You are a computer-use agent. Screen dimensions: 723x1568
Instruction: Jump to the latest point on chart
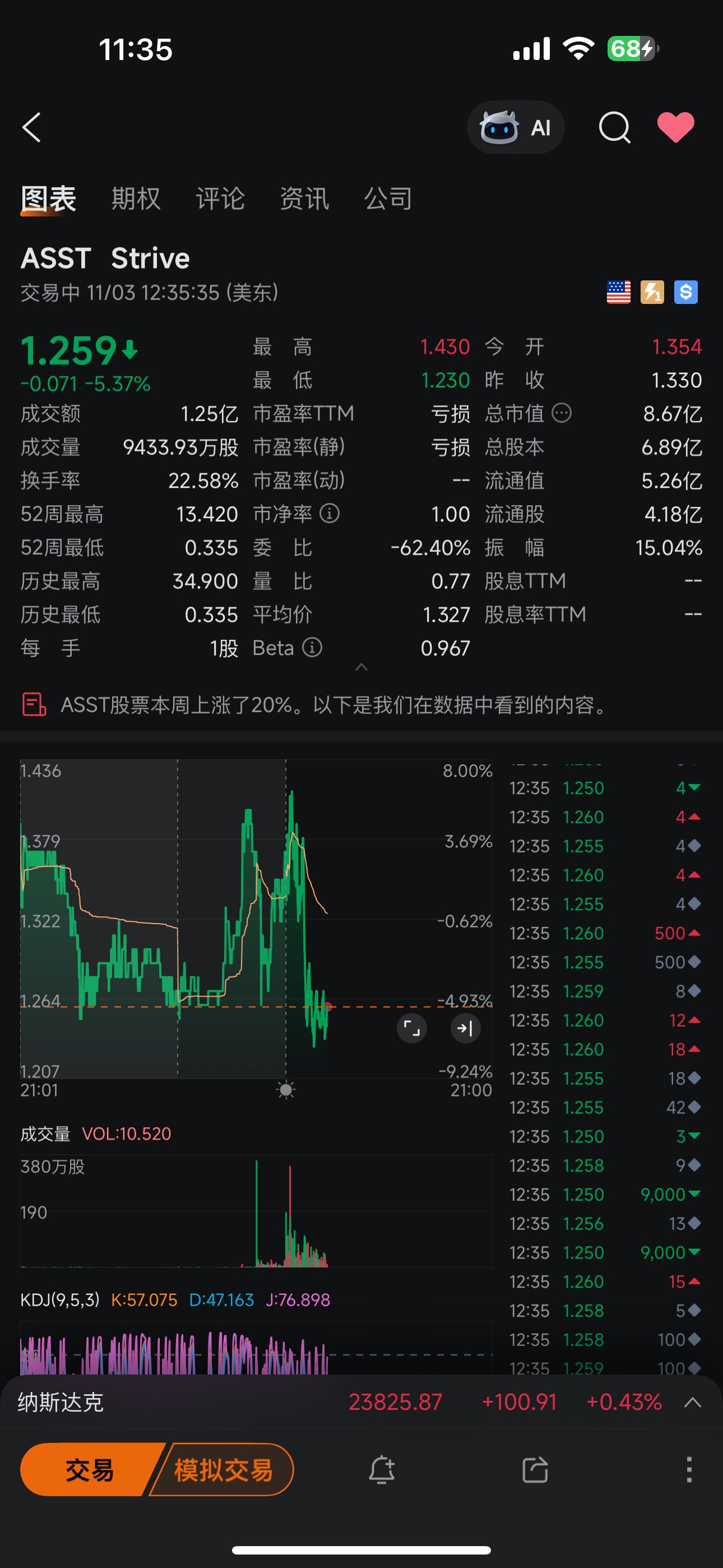[x=466, y=1029]
